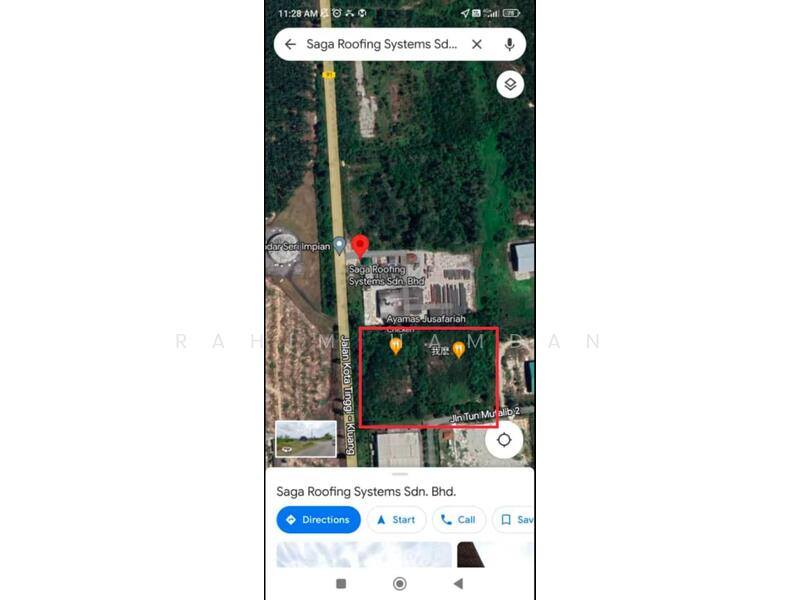Screen dimensions: 800x600
Task: Clear the Saga Roofing search text
Action: pos(477,44)
